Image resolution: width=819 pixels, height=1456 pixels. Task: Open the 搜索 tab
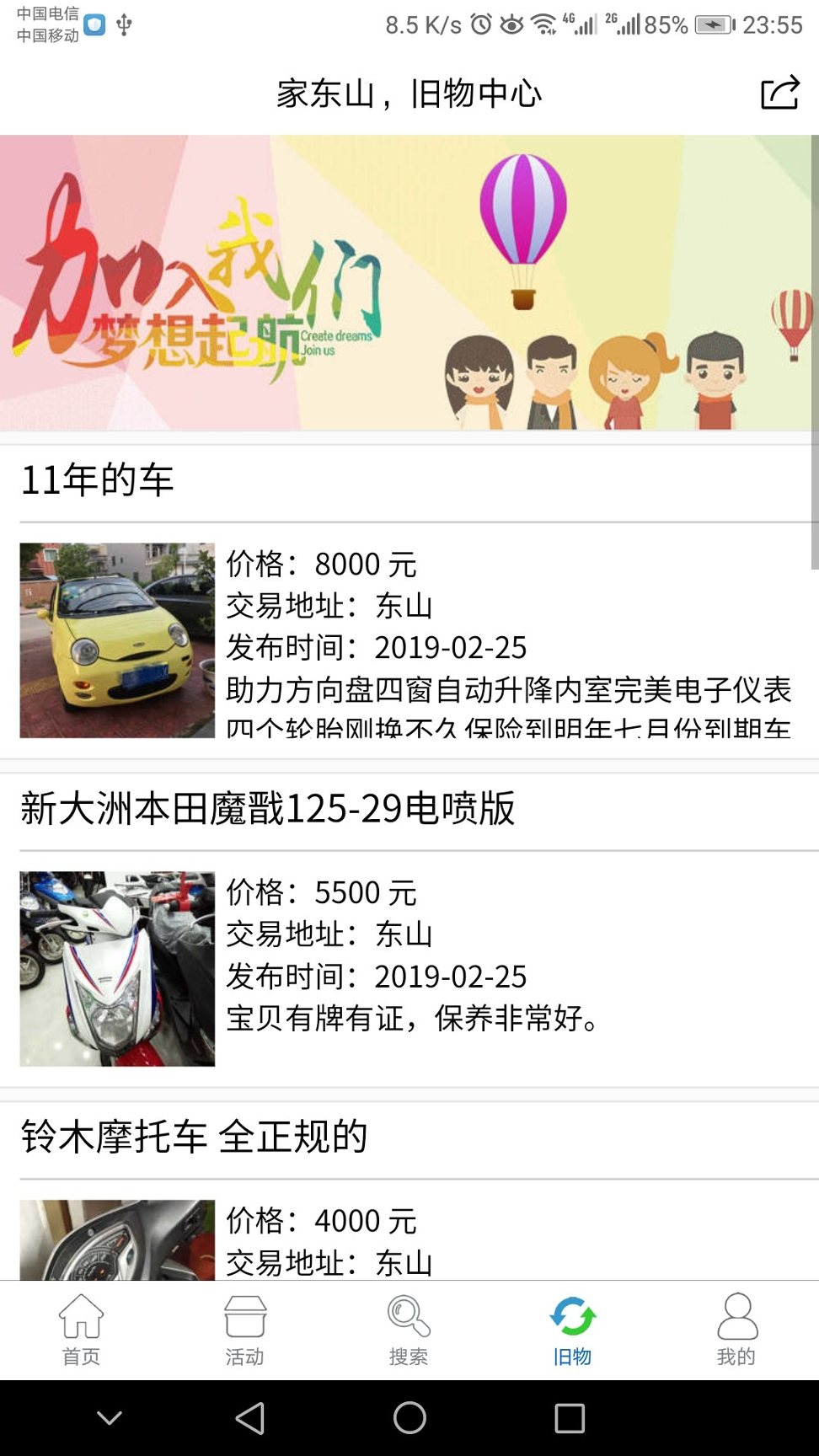409,1330
